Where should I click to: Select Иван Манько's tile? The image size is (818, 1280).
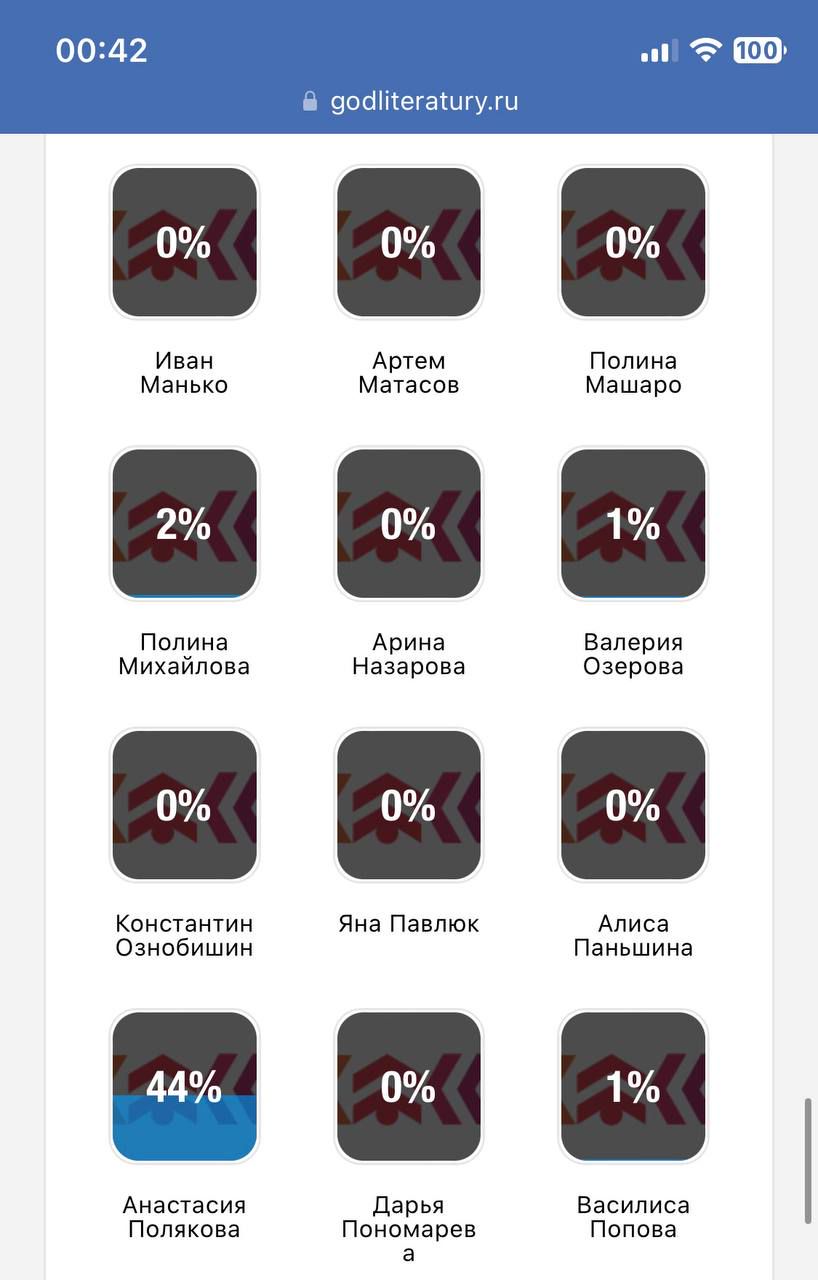point(184,243)
